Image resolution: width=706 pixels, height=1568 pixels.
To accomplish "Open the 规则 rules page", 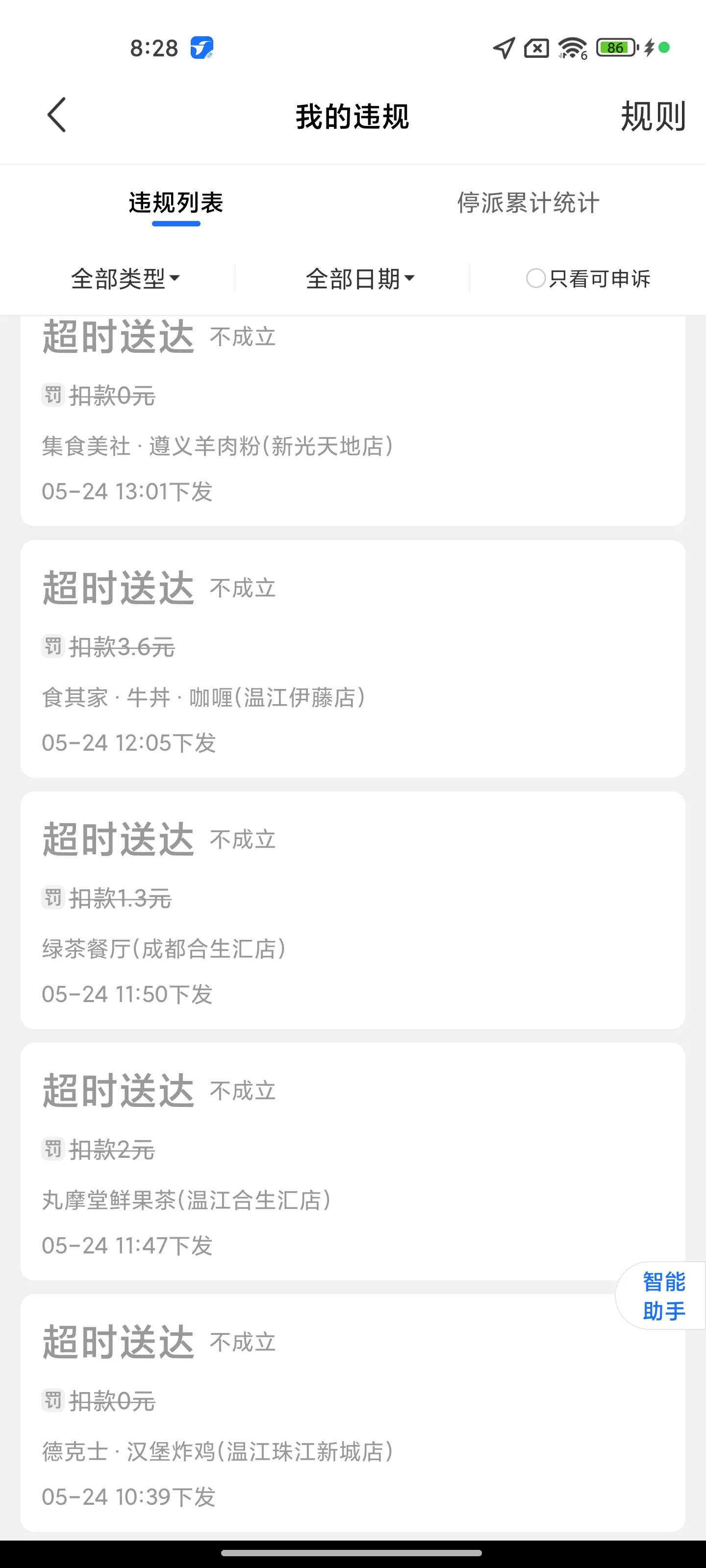I will 653,116.
